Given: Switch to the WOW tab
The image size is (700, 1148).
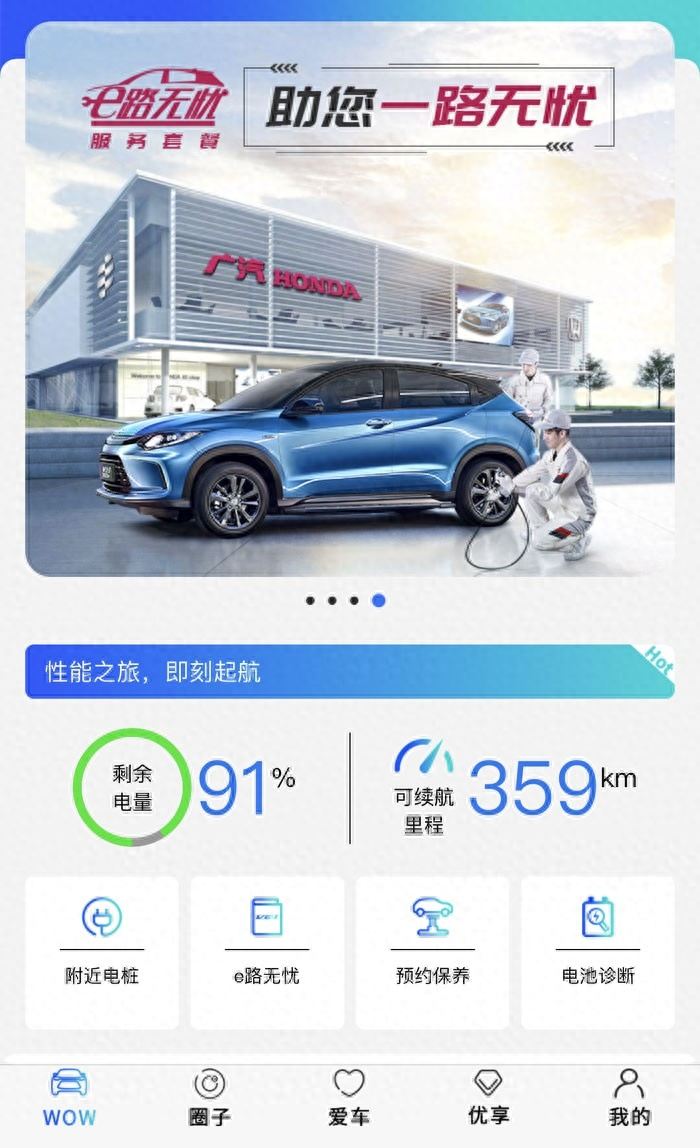Looking at the screenshot, I should [69, 1098].
